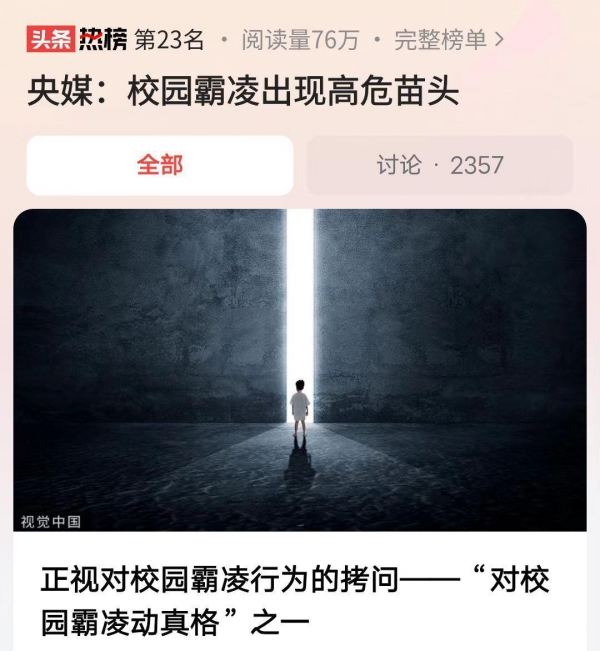This screenshot has width=600, height=651.
Task: Switch to the 讨论 · 2357 tab
Action: coord(440,165)
